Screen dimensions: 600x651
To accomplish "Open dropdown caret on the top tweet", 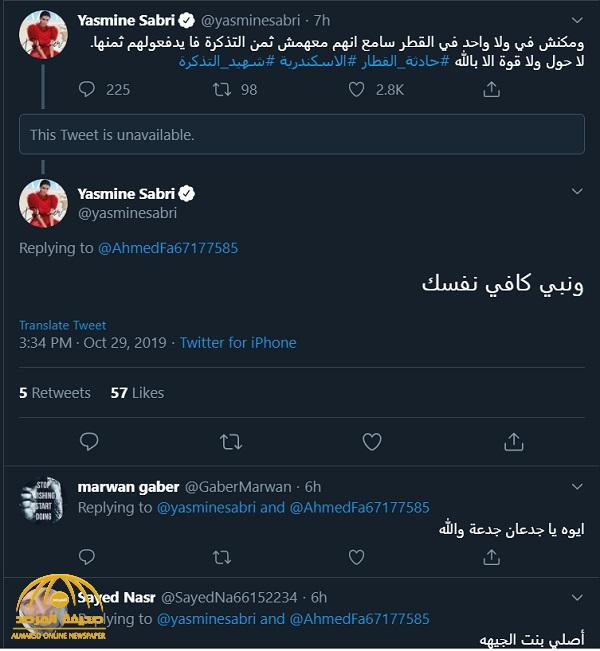I will 577,19.
